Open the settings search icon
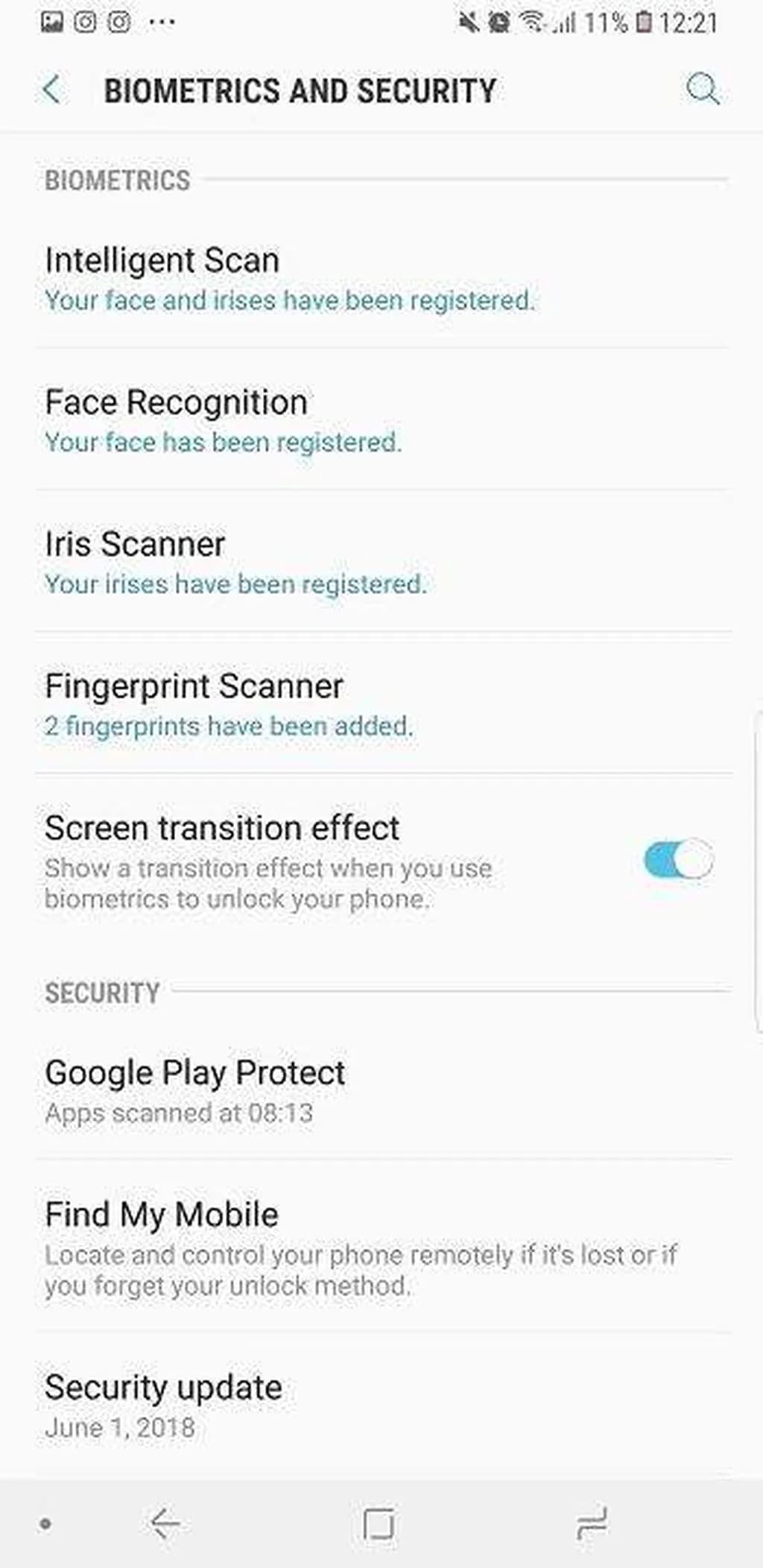Viewport: 763px width, 1568px height. point(702,90)
